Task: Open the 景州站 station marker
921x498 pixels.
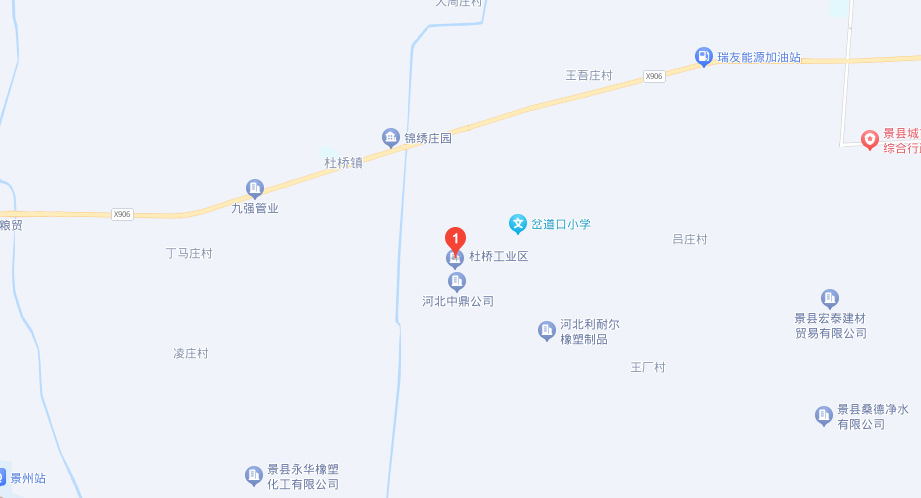Action: [x=3, y=477]
